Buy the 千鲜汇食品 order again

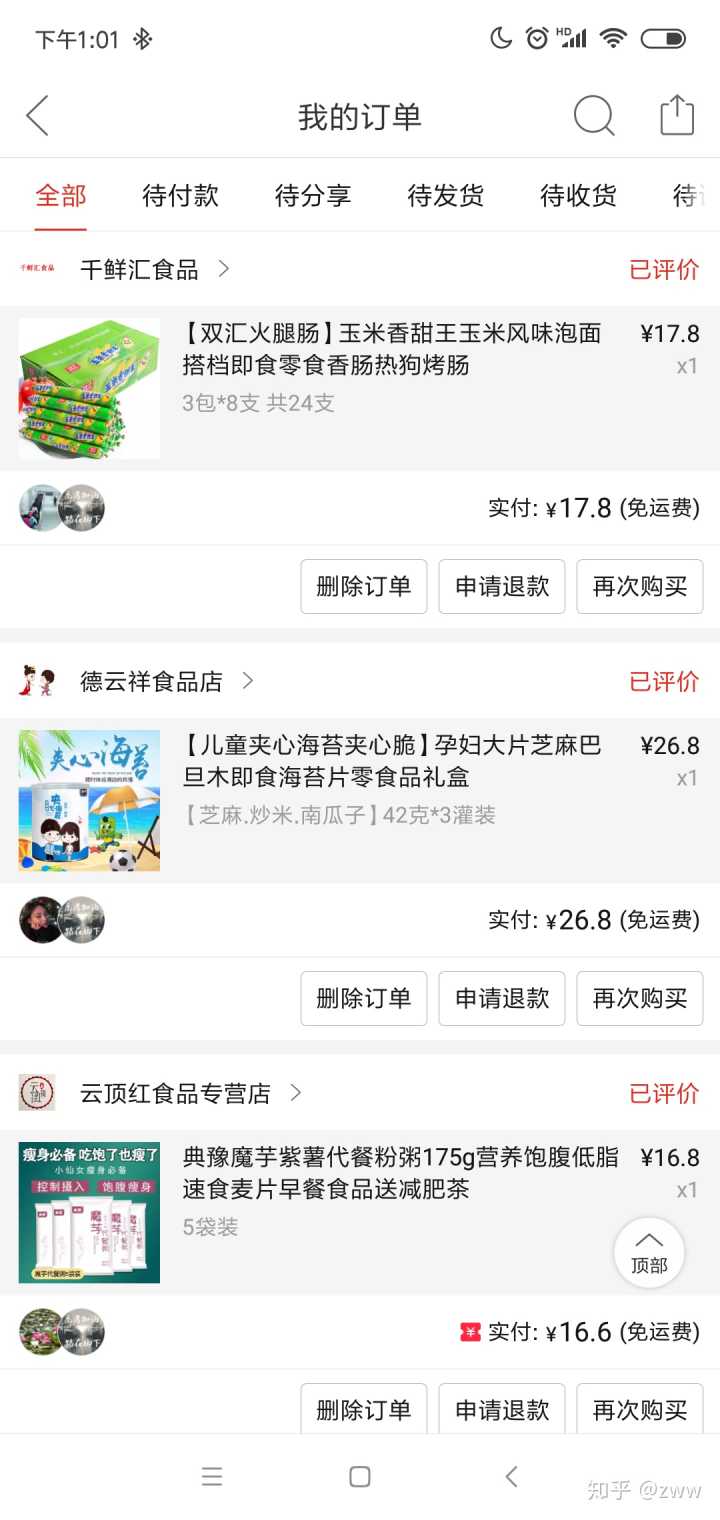coord(640,586)
